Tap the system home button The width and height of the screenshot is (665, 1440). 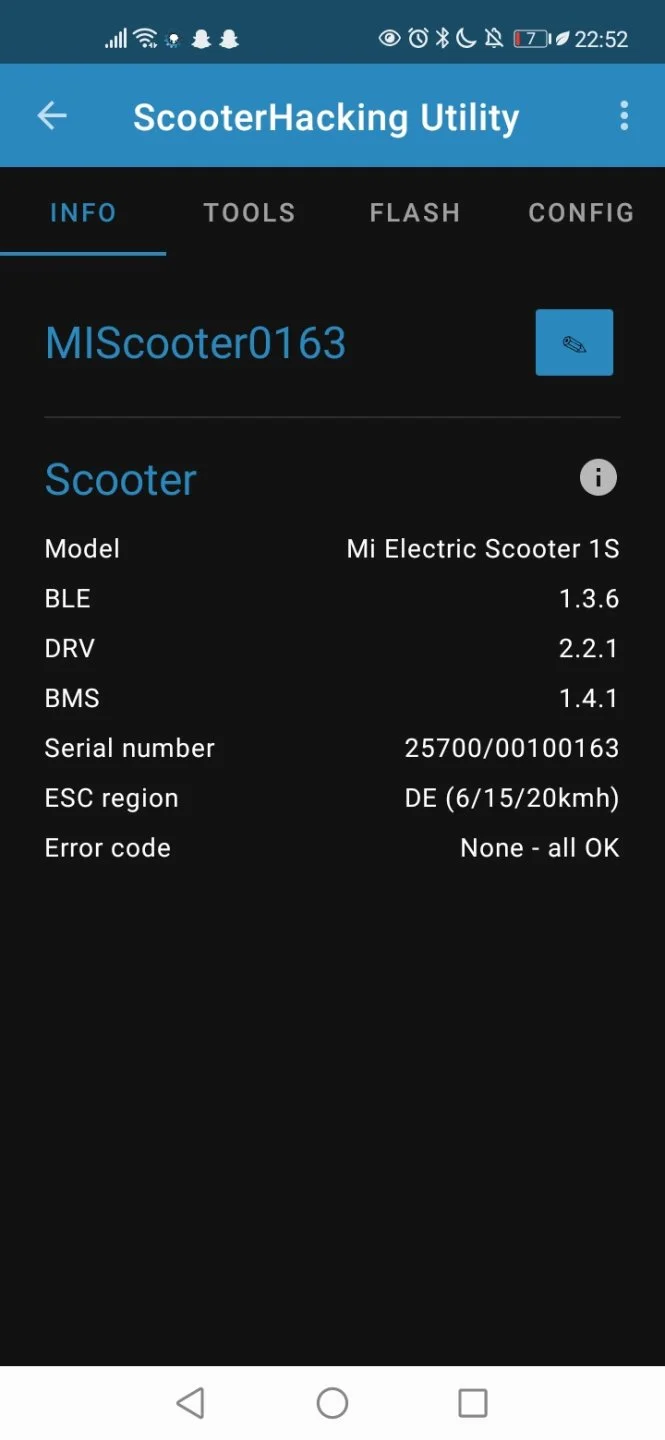tap(332, 1403)
